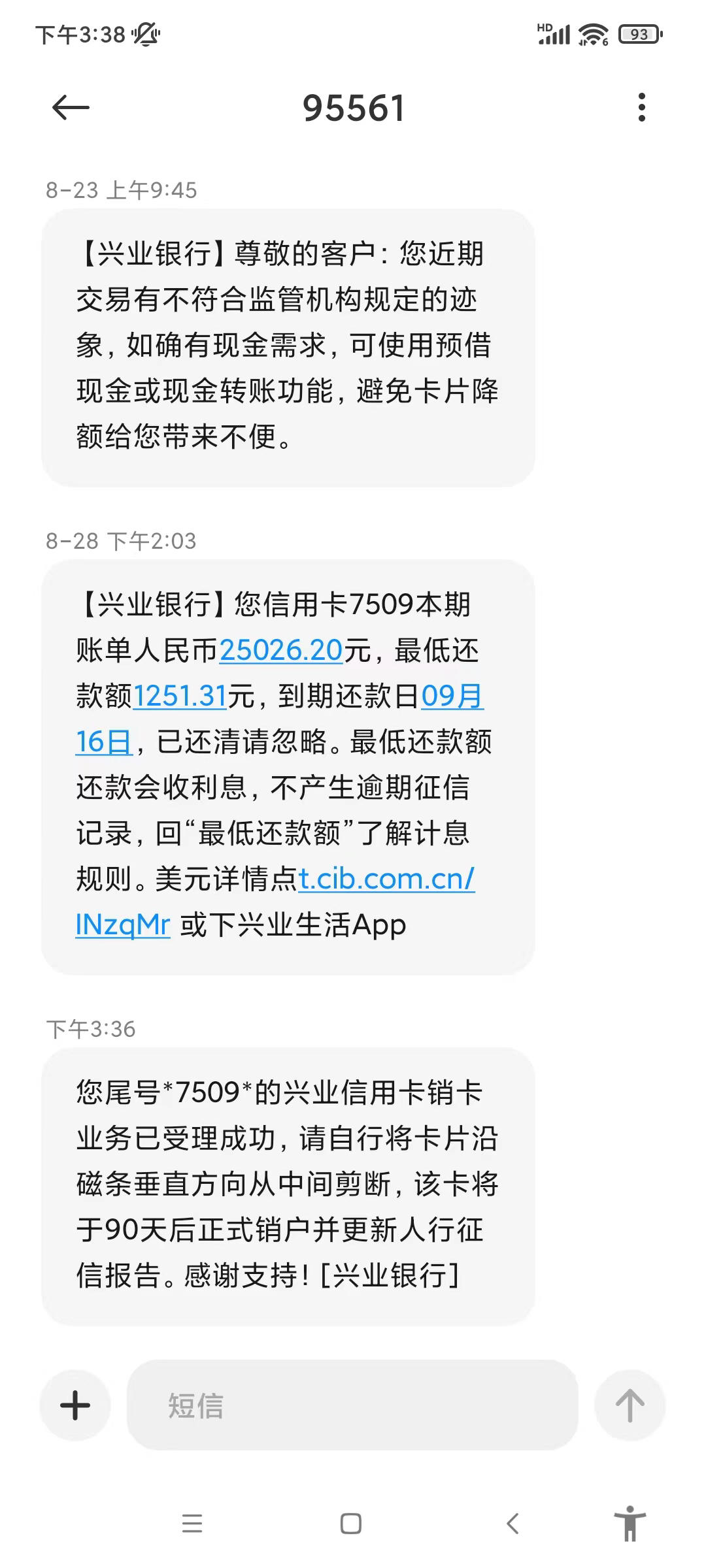Image resolution: width=706 pixels, height=1568 pixels.
Task: Tap the 1251.31 minimum repayment link
Action: 180,696
